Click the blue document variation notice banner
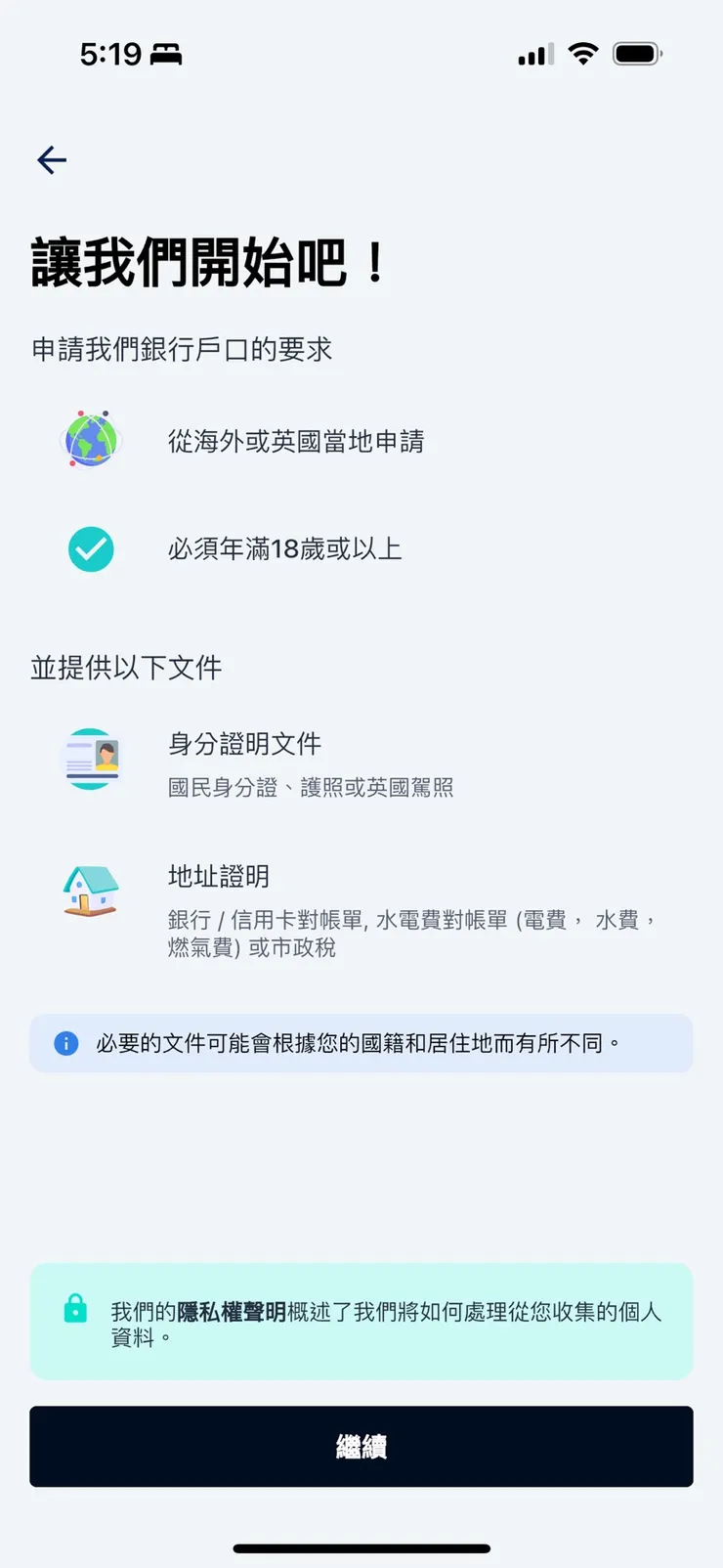The height and width of the screenshot is (1568, 723). 361,1043
